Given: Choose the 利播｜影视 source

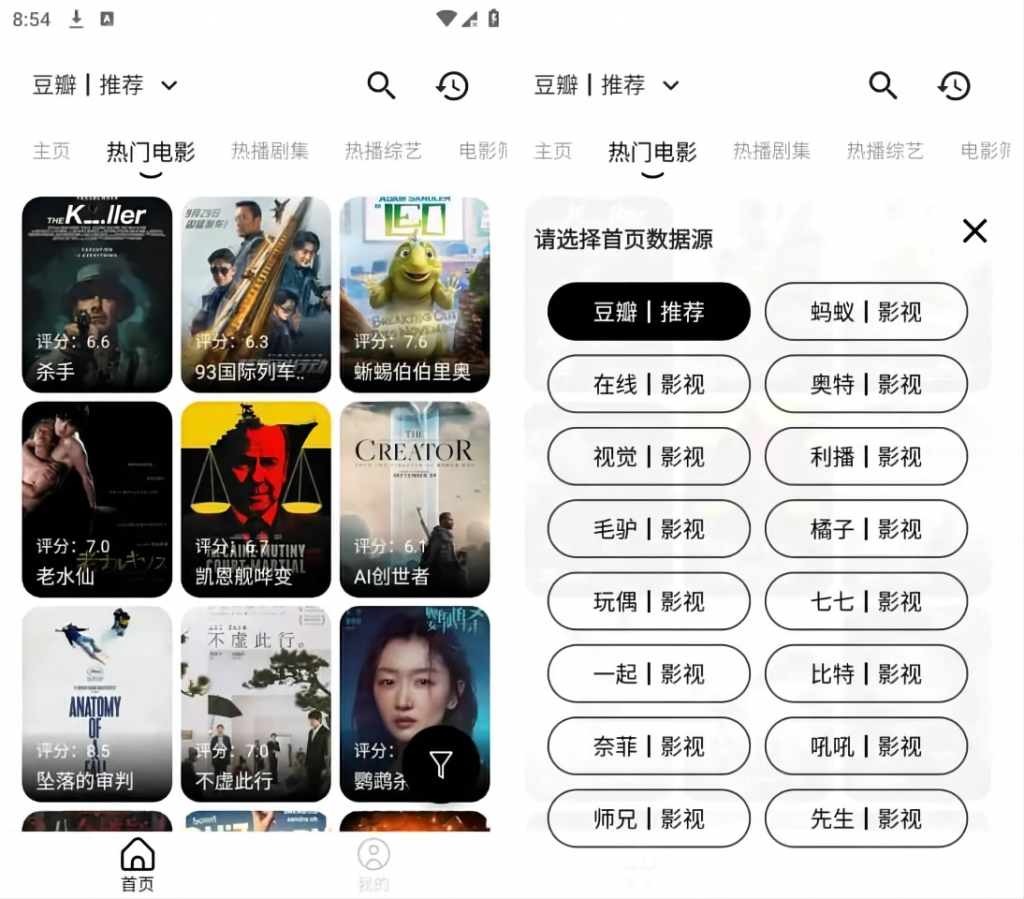Looking at the screenshot, I should tap(866, 457).
